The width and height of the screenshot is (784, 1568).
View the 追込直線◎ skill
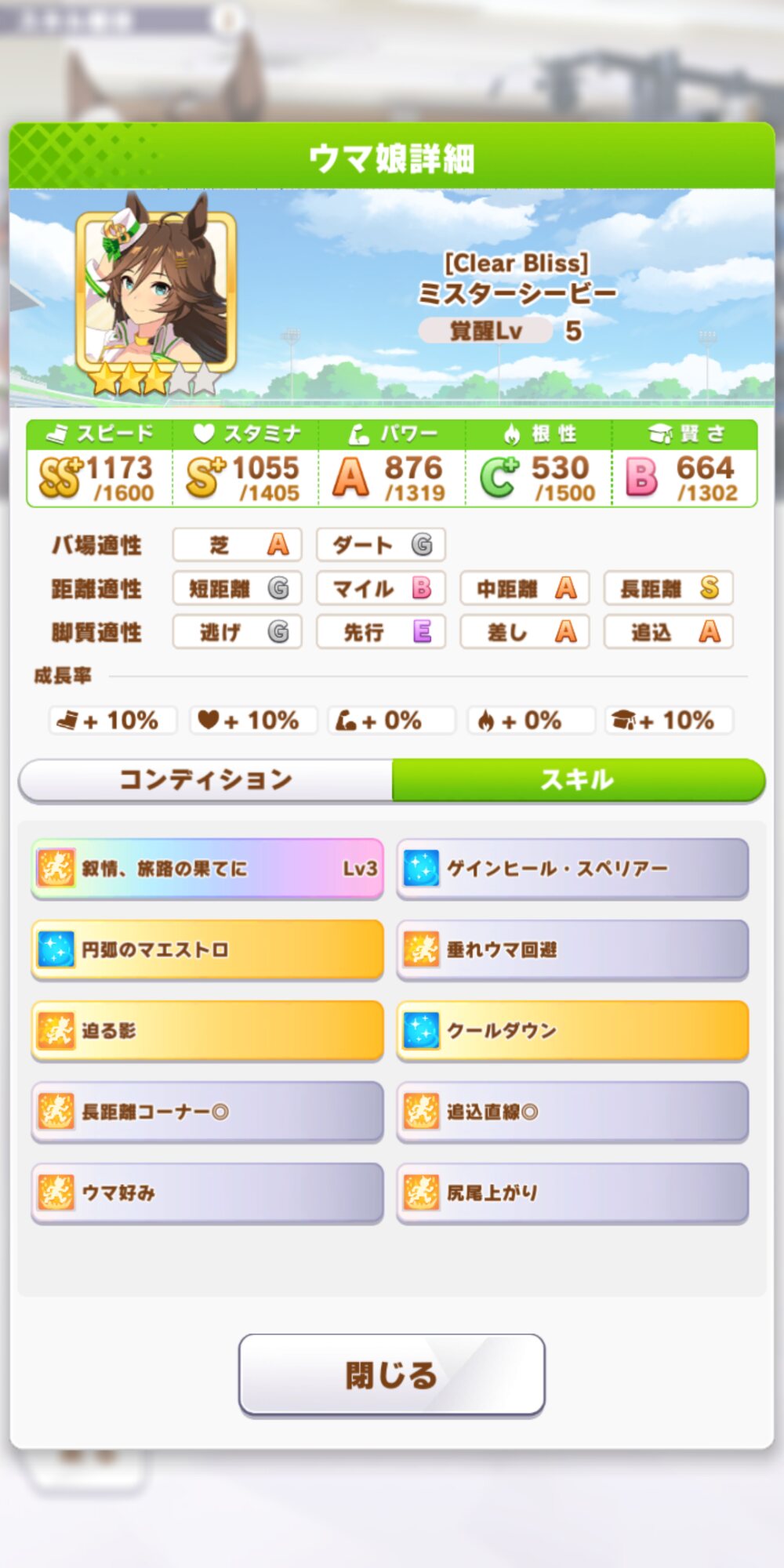point(573,1112)
